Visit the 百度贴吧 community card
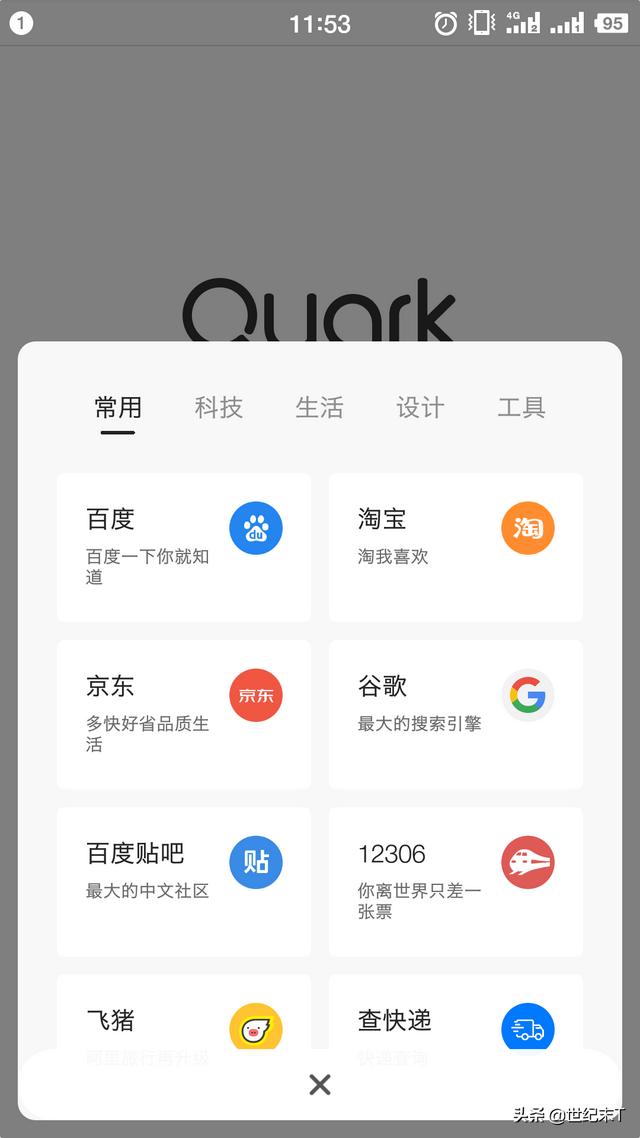 coord(184,881)
